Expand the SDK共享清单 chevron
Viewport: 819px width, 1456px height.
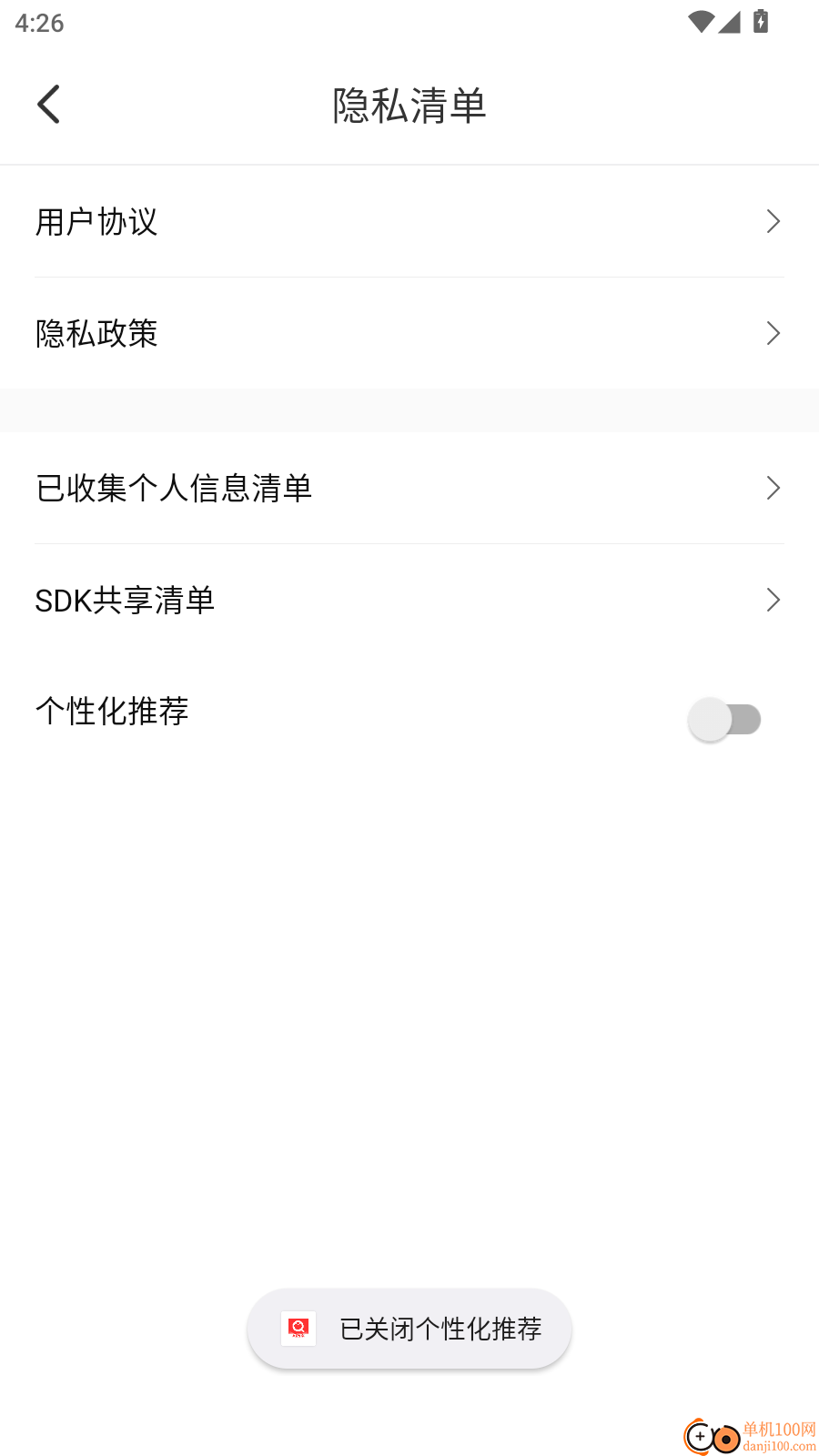click(773, 600)
